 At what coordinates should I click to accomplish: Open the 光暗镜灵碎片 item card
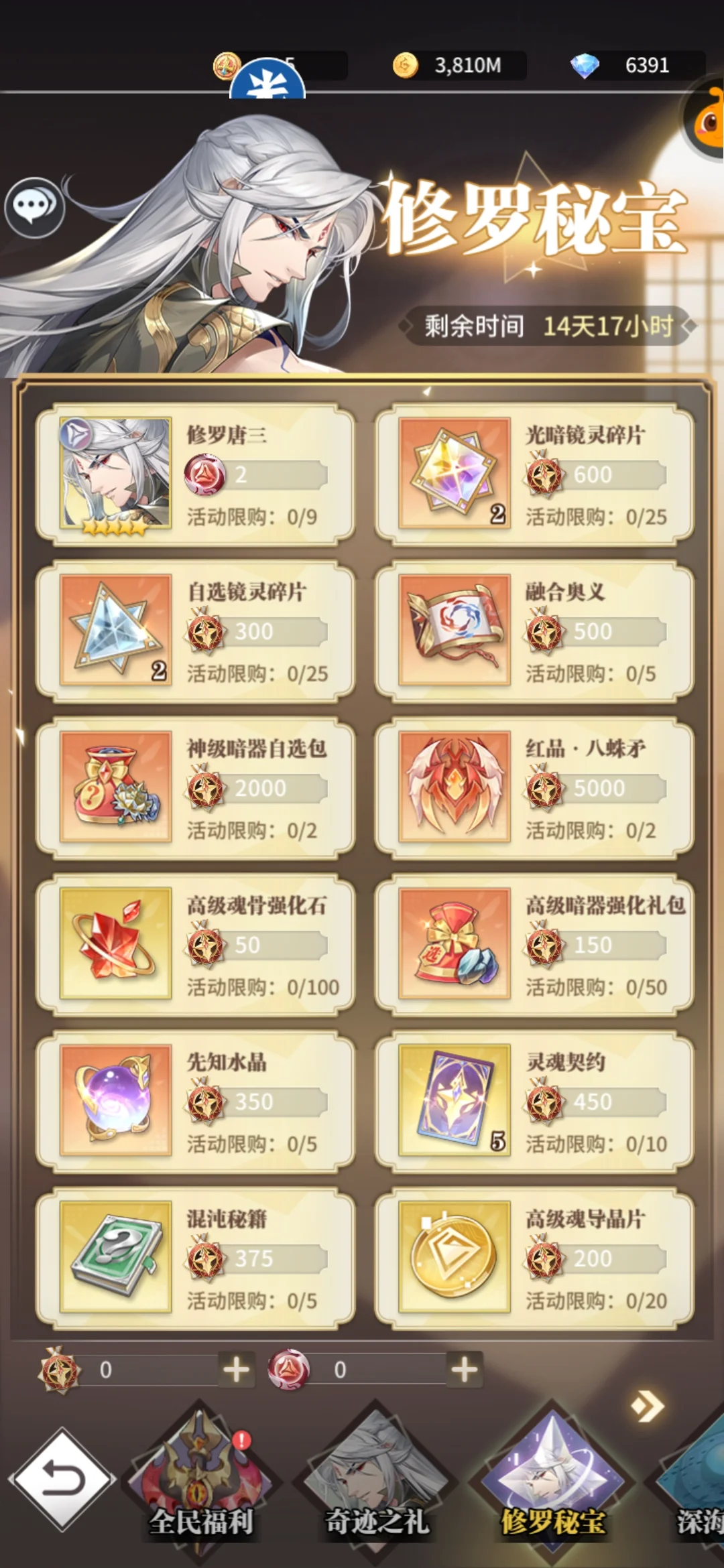(534, 474)
